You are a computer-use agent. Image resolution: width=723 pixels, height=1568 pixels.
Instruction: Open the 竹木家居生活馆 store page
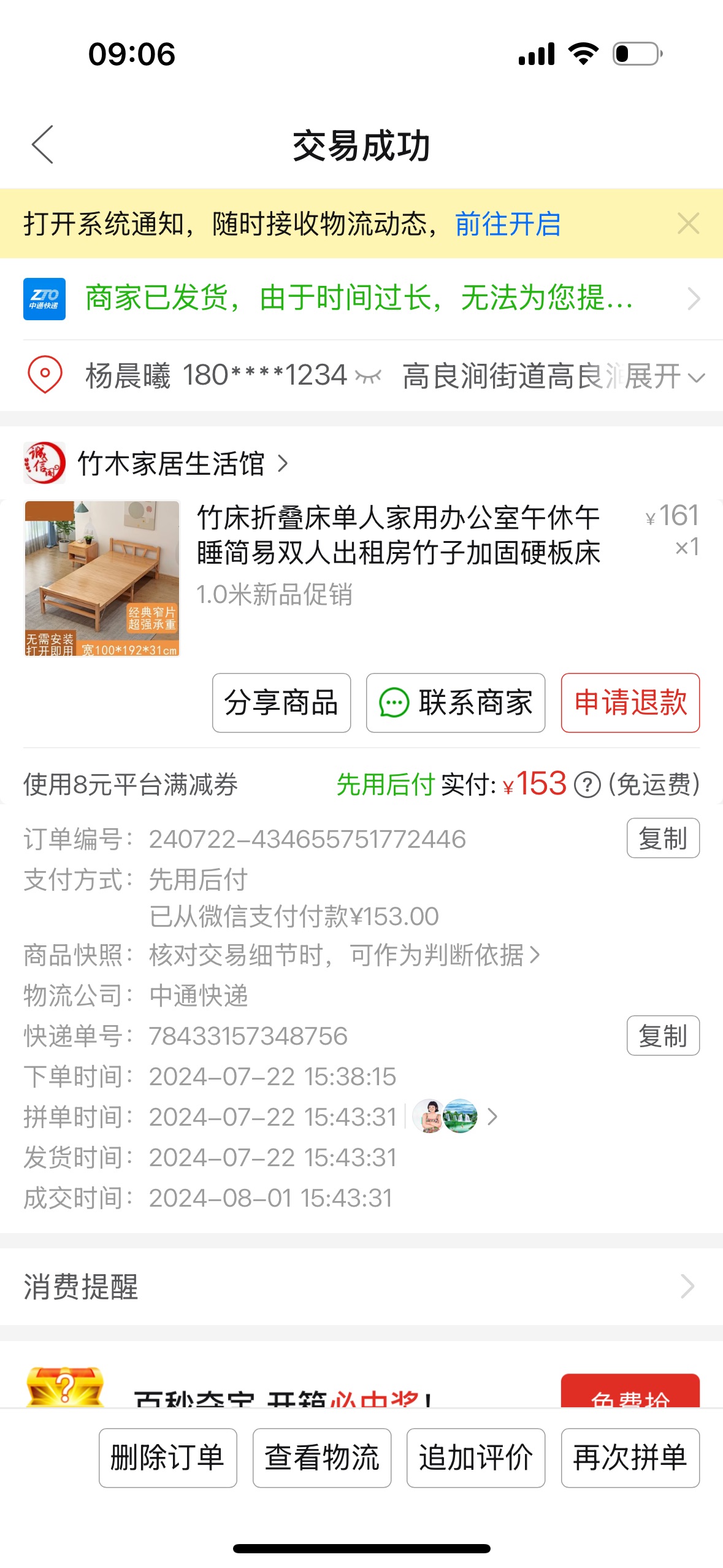[170, 463]
